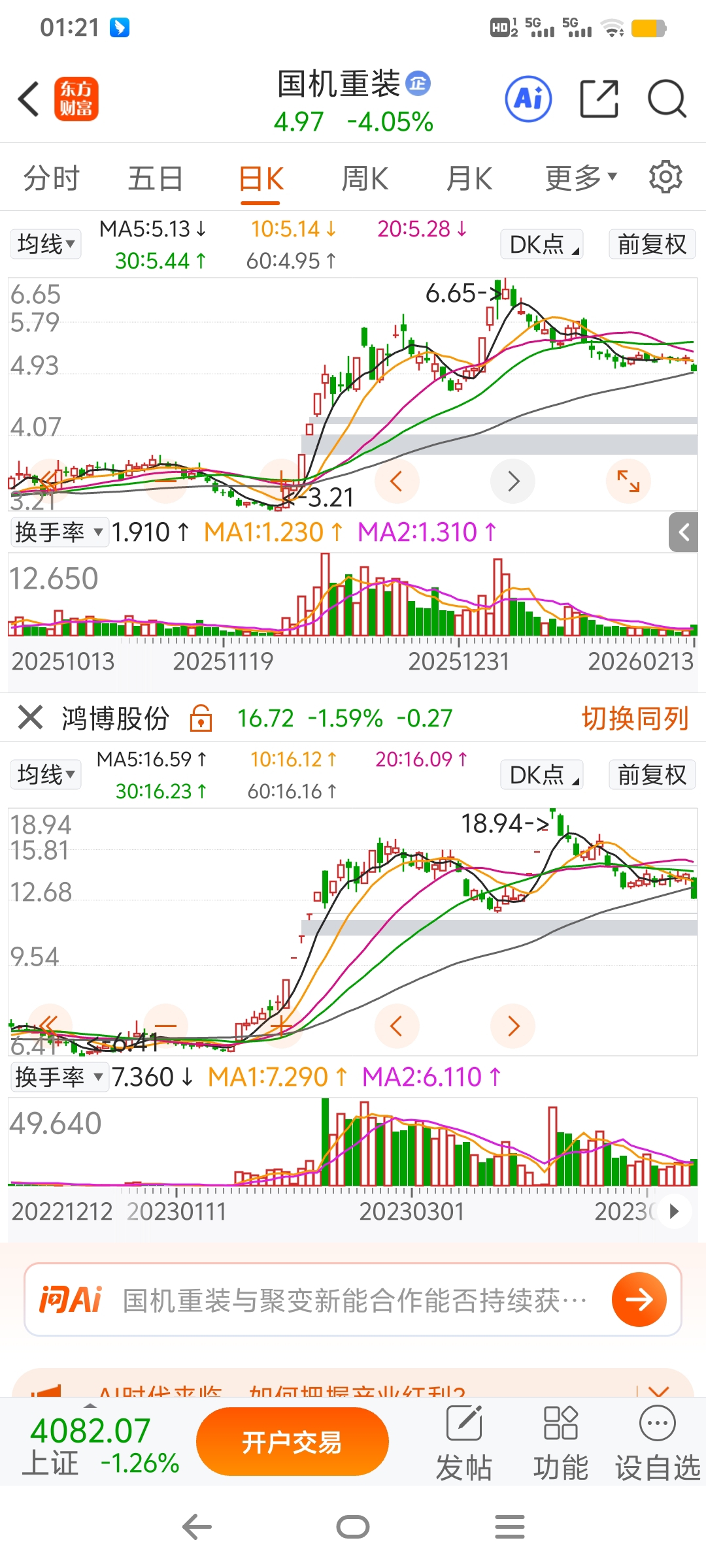706x1568 pixels.
Task: Expand fullscreen view of 国机重装 chart
Action: click(628, 482)
